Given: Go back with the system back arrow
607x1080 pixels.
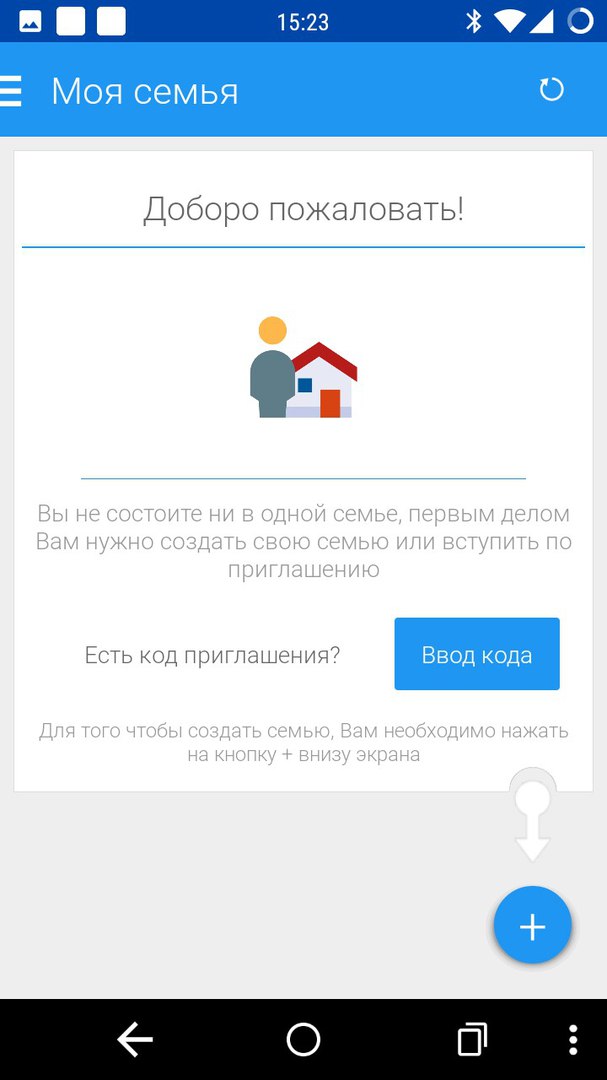Looking at the screenshot, I should [135, 1040].
